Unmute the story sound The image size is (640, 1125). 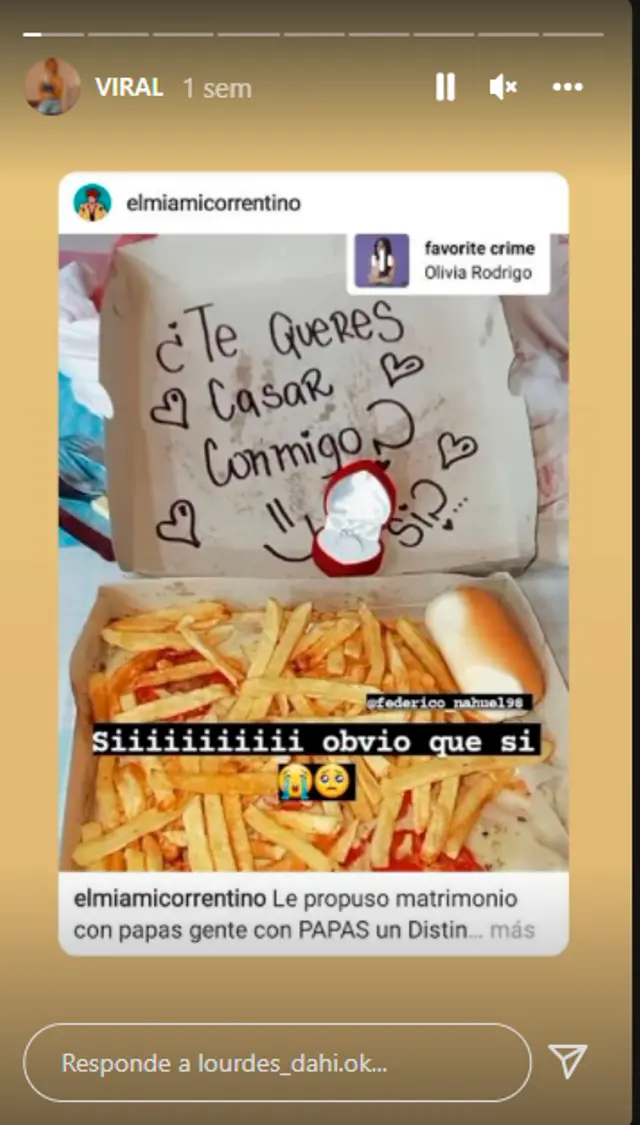[503, 88]
